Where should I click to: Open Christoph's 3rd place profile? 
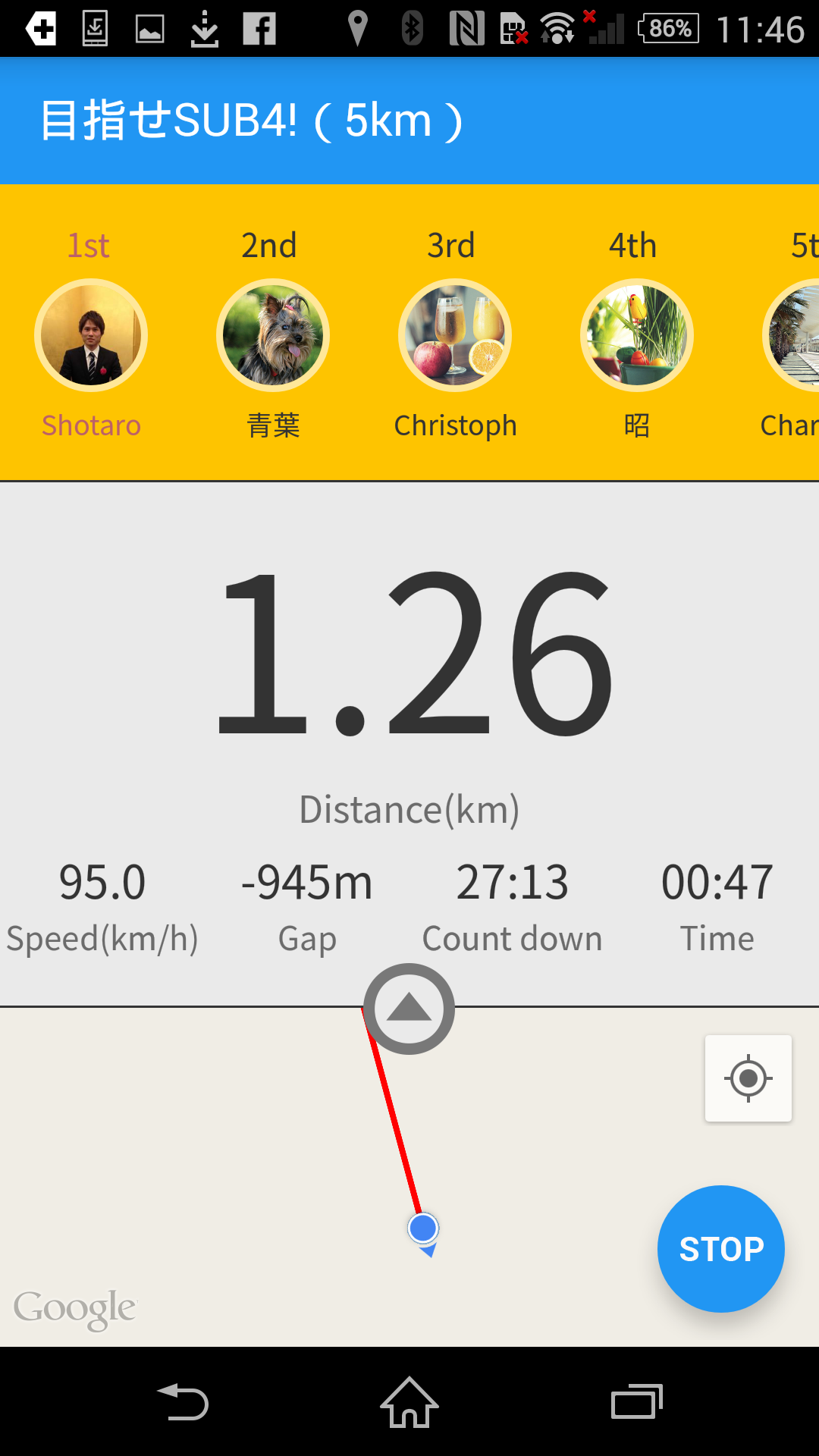455,335
